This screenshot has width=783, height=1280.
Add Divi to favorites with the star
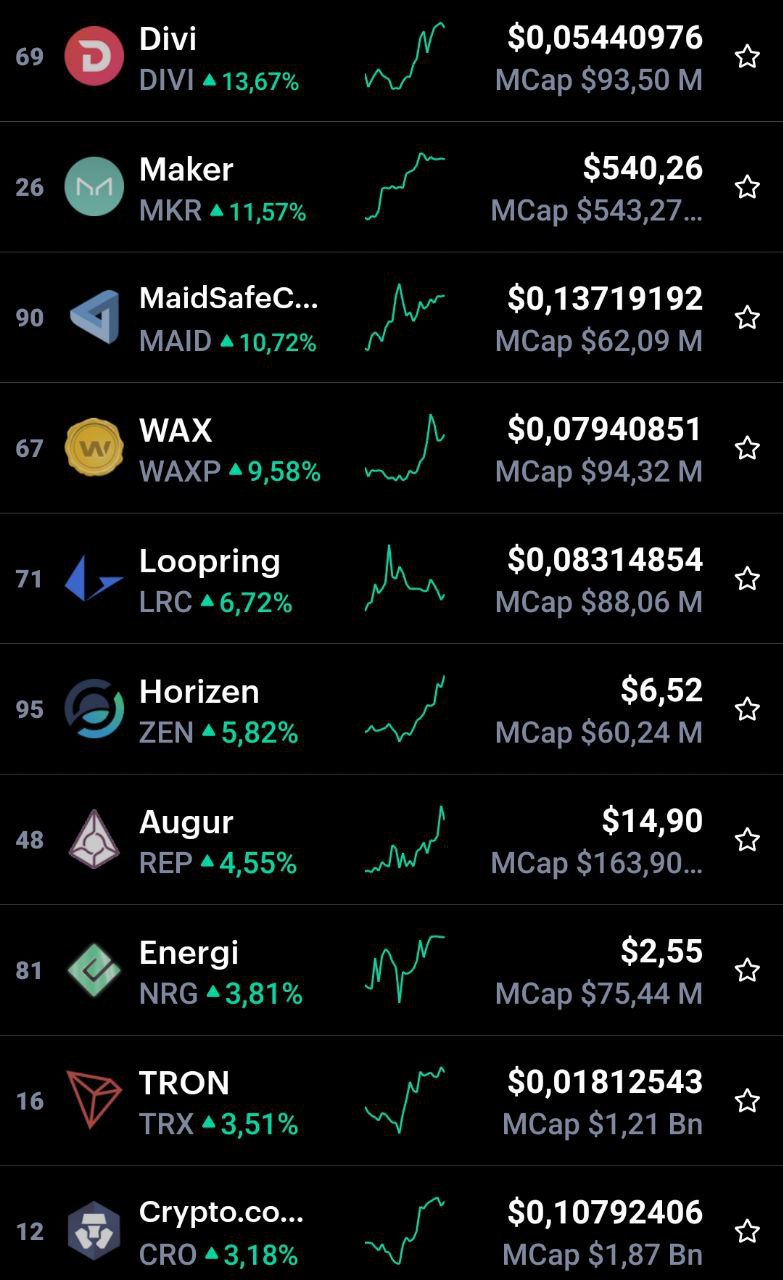pos(747,57)
